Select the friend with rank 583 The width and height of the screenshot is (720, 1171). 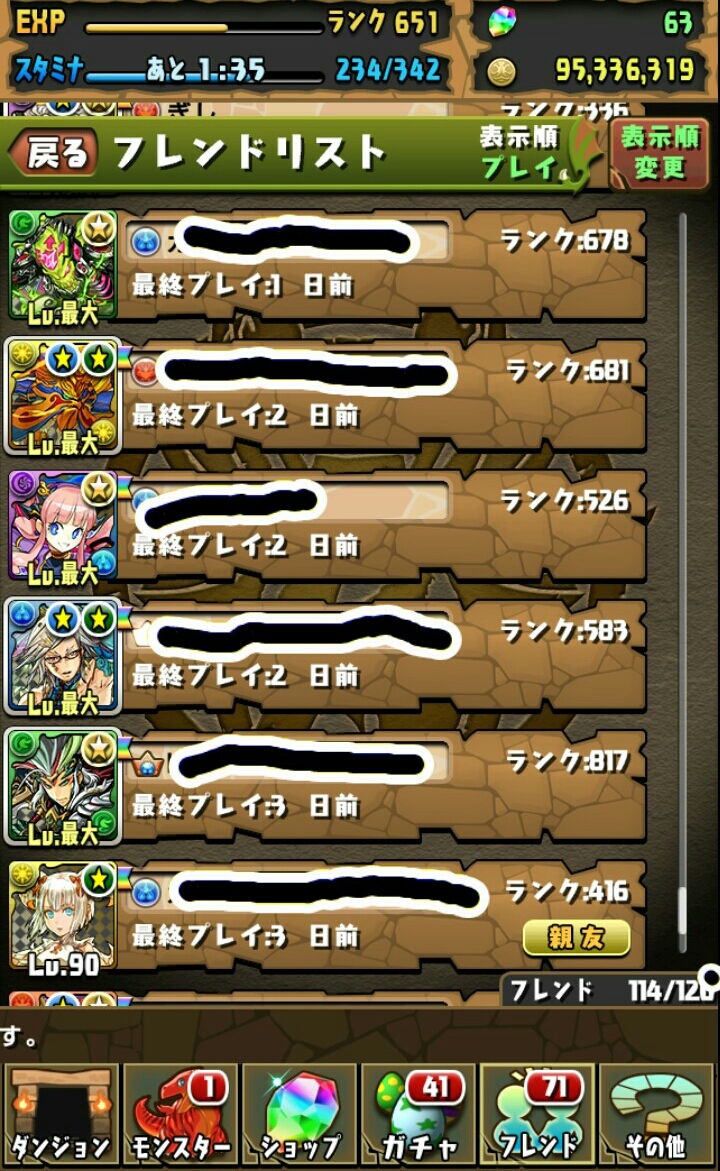tap(326, 656)
